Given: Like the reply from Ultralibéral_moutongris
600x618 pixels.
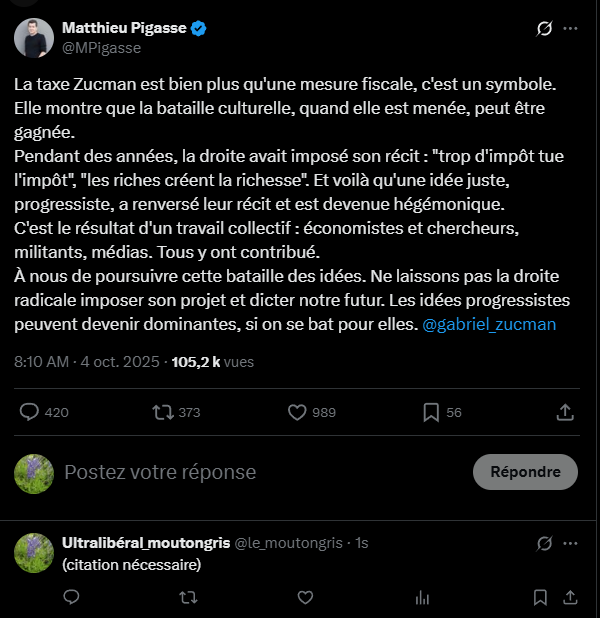Looking at the screenshot, I should [304, 597].
